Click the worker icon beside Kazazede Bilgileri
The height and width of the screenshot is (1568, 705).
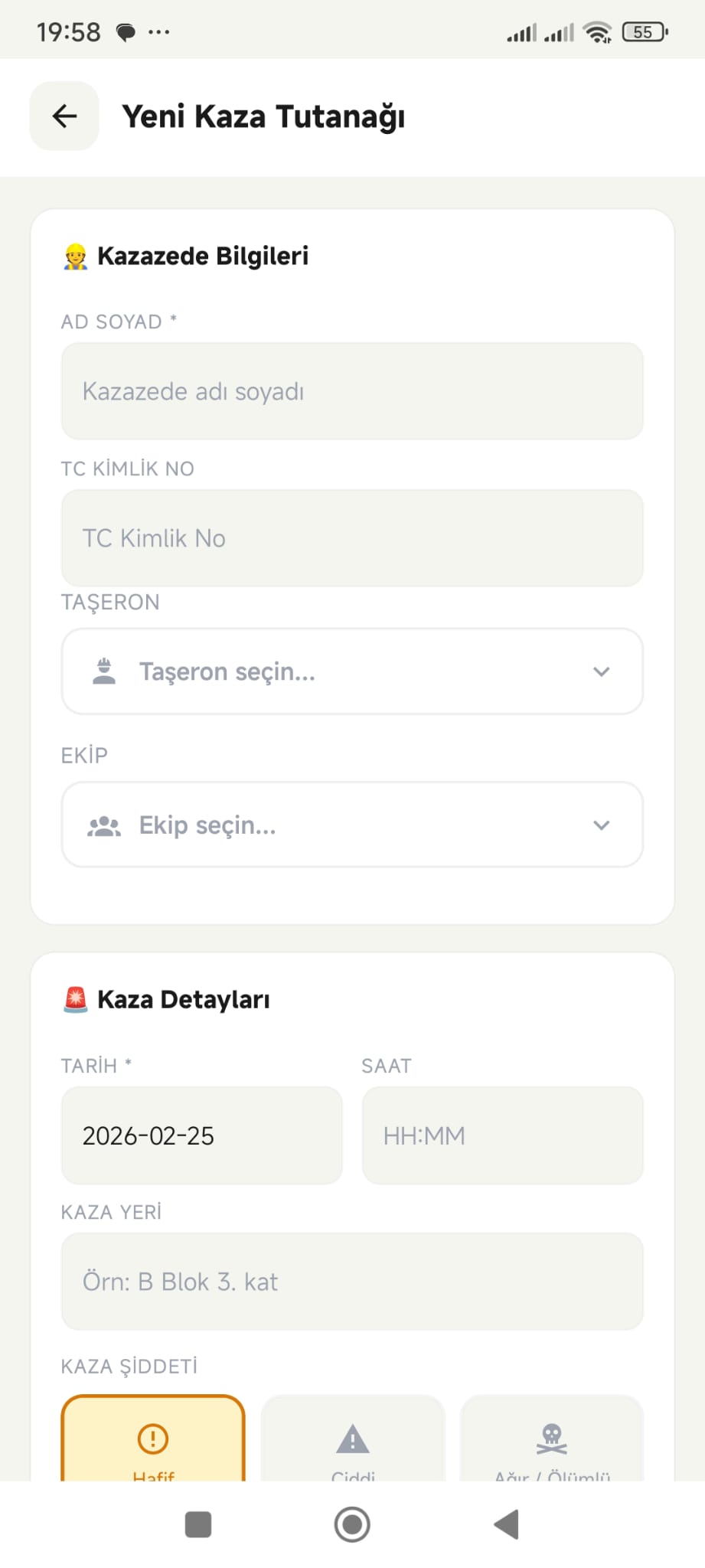click(x=74, y=256)
